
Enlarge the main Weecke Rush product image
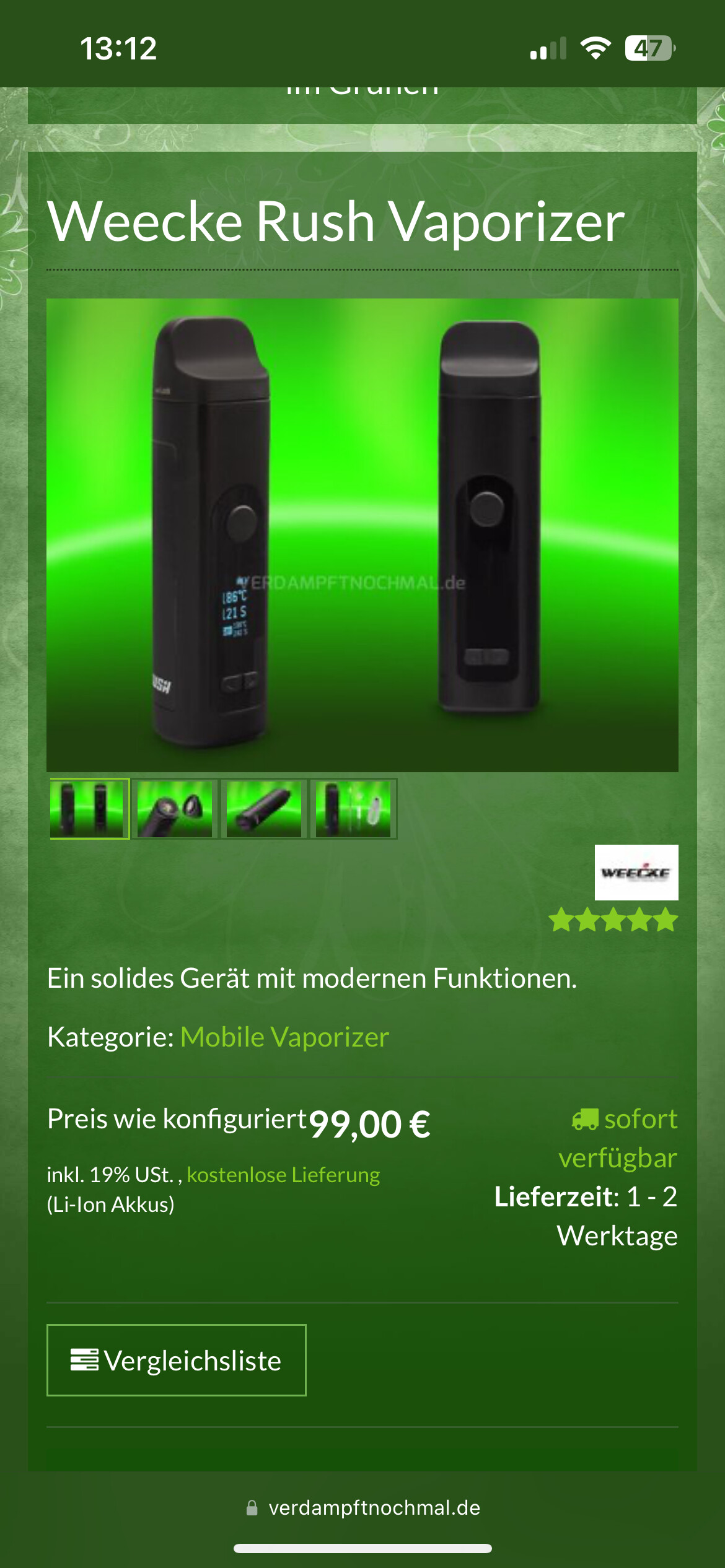pos(362,535)
